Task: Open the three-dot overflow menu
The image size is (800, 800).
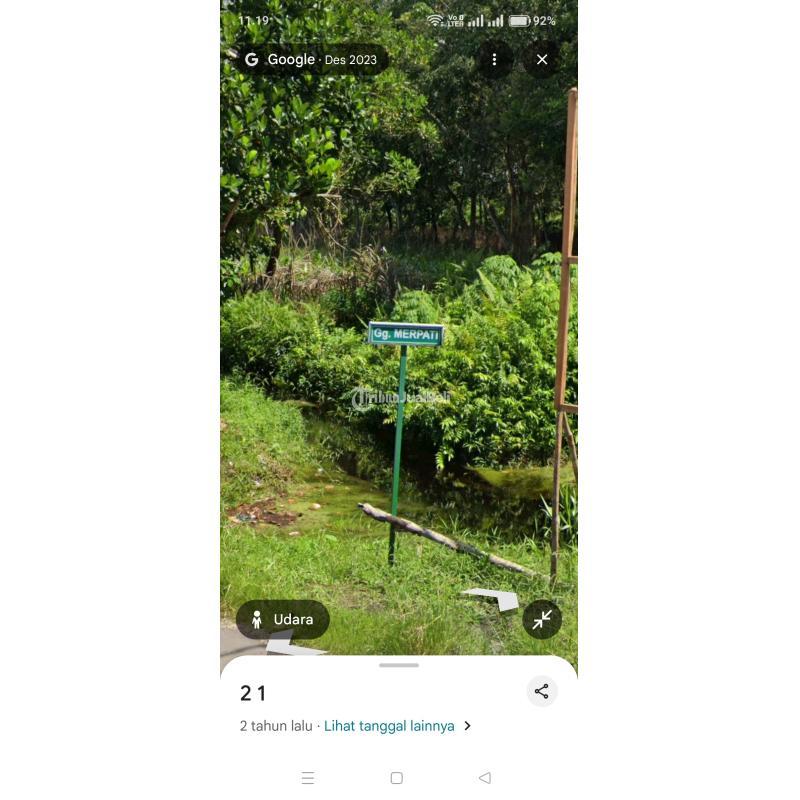Action: [x=494, y=60]
